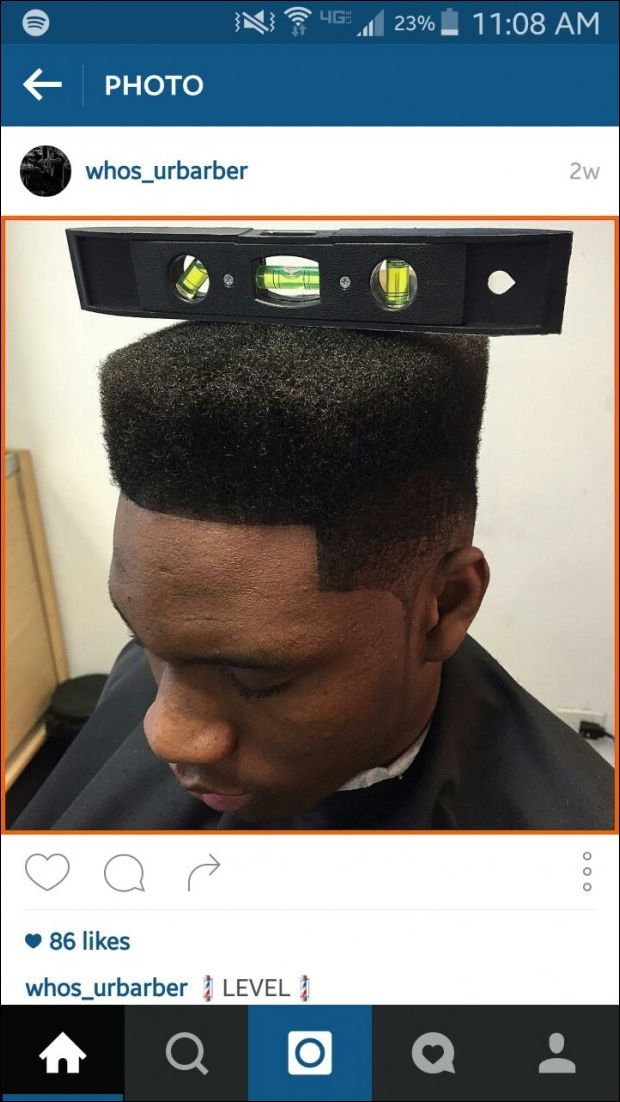Go back using the arrow in header
The width and height of the screenshot is (620, 1102).
coord(42,86)
